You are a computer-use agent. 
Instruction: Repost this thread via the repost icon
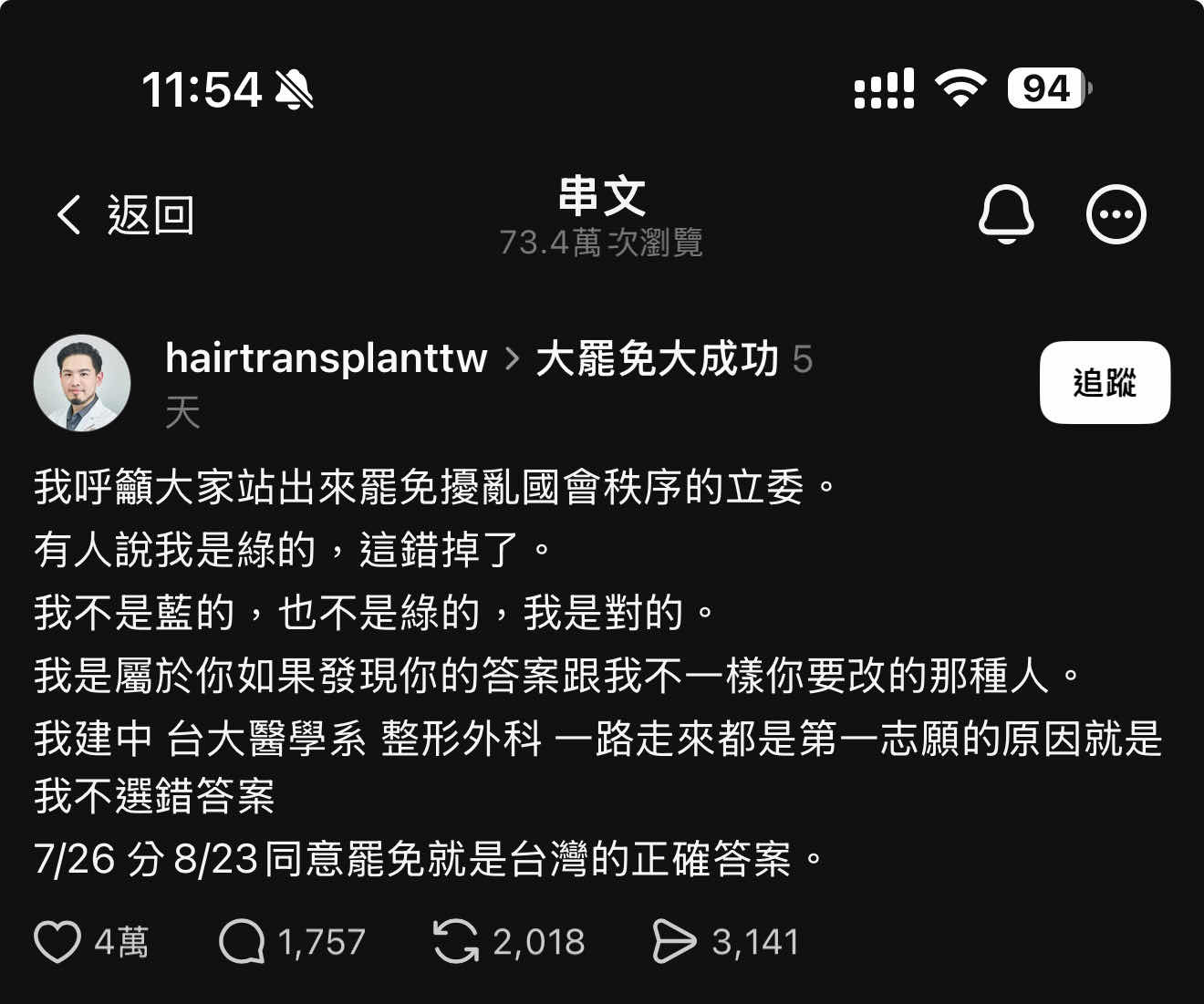[455, 941]
